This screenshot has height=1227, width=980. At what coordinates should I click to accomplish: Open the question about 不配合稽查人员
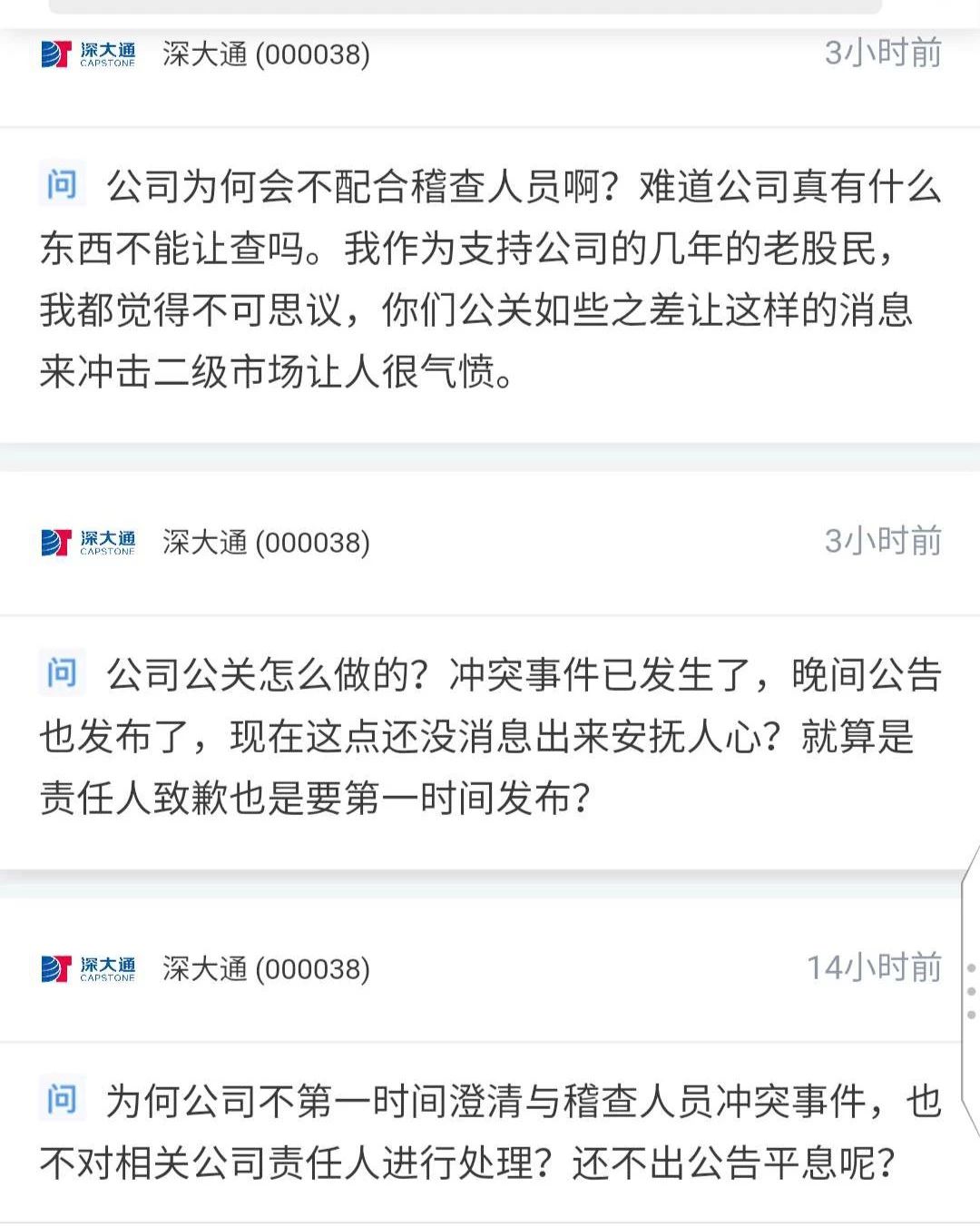click(490, 279)
